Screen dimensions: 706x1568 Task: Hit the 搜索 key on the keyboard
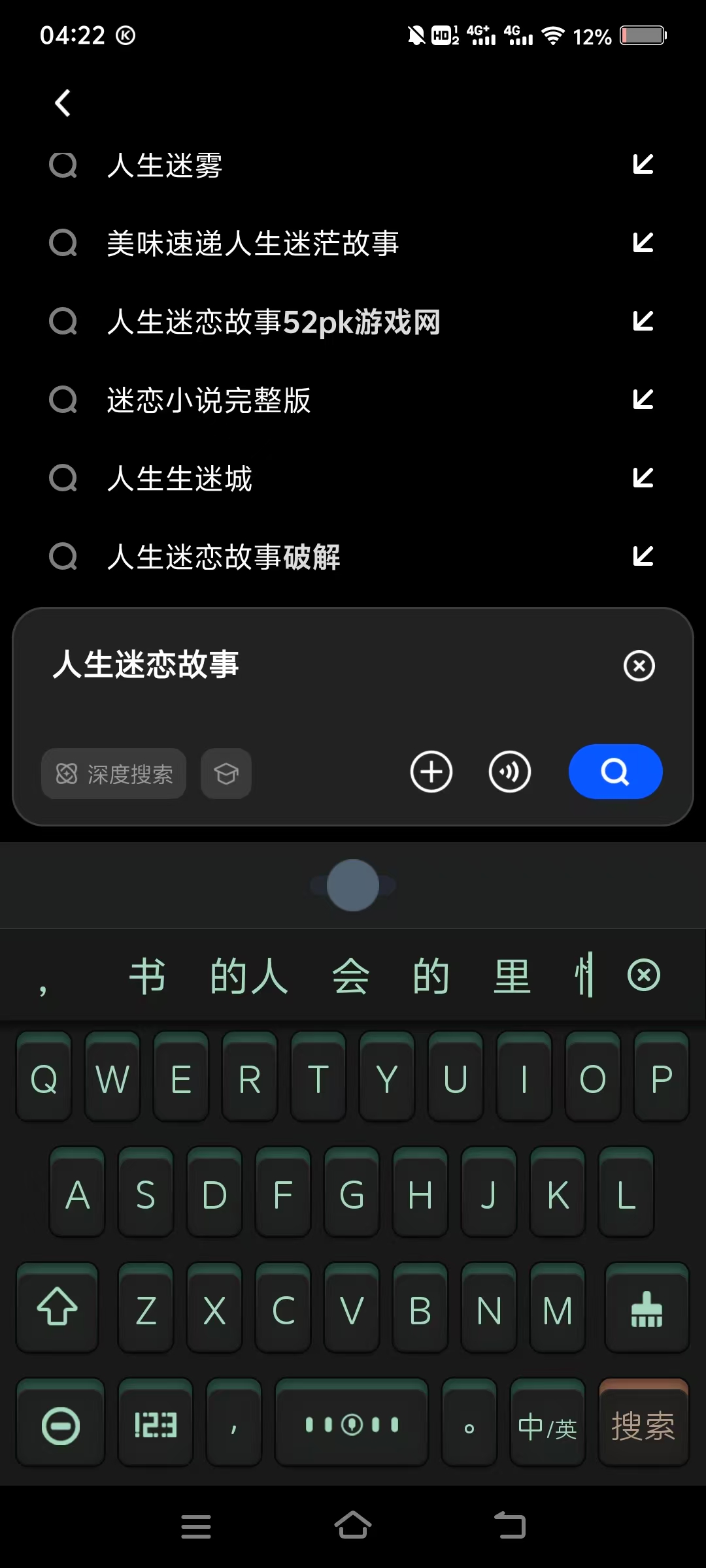click(x=643, y=1426)
